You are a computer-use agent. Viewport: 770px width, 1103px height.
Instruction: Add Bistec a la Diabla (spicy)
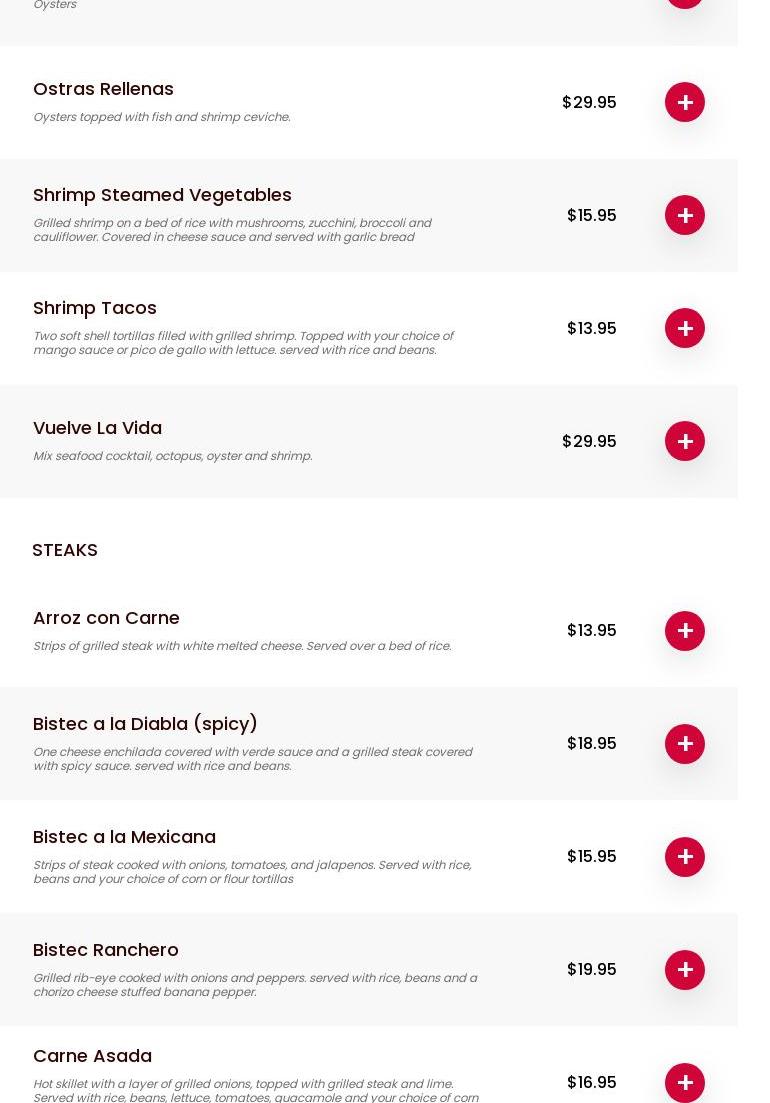[685, 744]
